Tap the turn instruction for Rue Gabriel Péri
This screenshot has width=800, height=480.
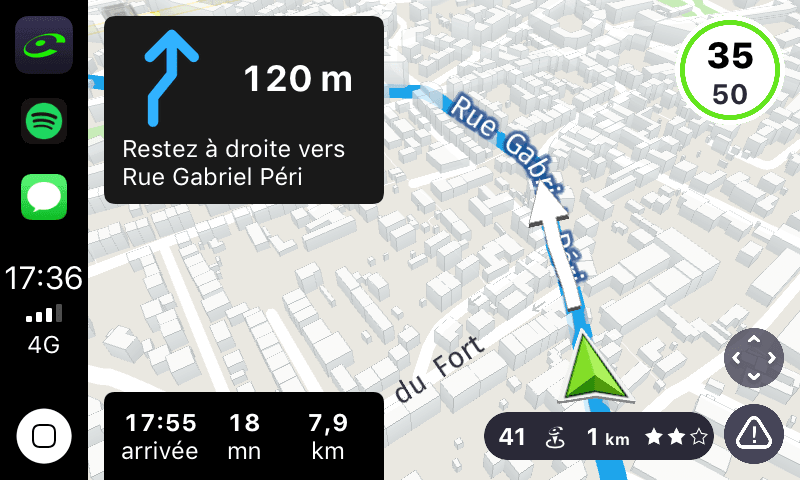[x=243, y=110]
